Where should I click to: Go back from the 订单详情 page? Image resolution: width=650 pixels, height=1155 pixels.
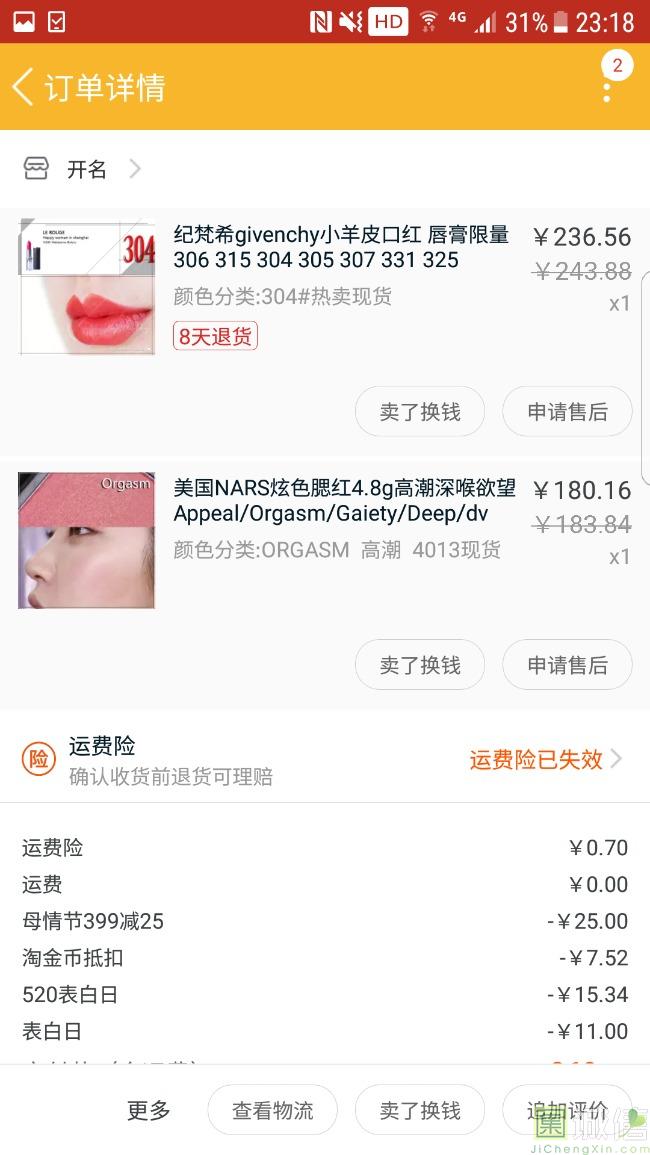click(x=24, y=87)
